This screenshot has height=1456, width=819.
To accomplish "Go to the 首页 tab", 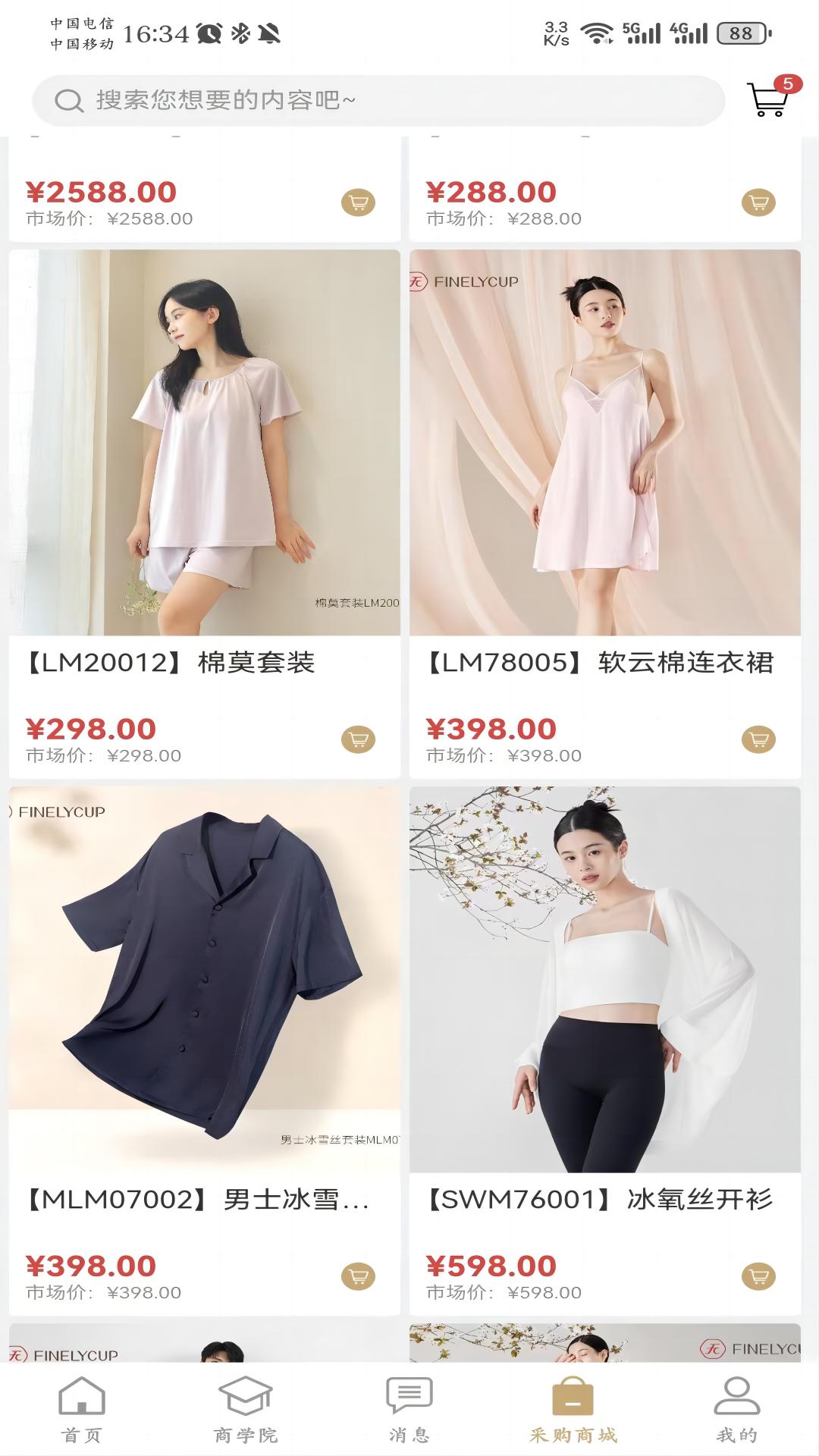I will (82, 1409).
